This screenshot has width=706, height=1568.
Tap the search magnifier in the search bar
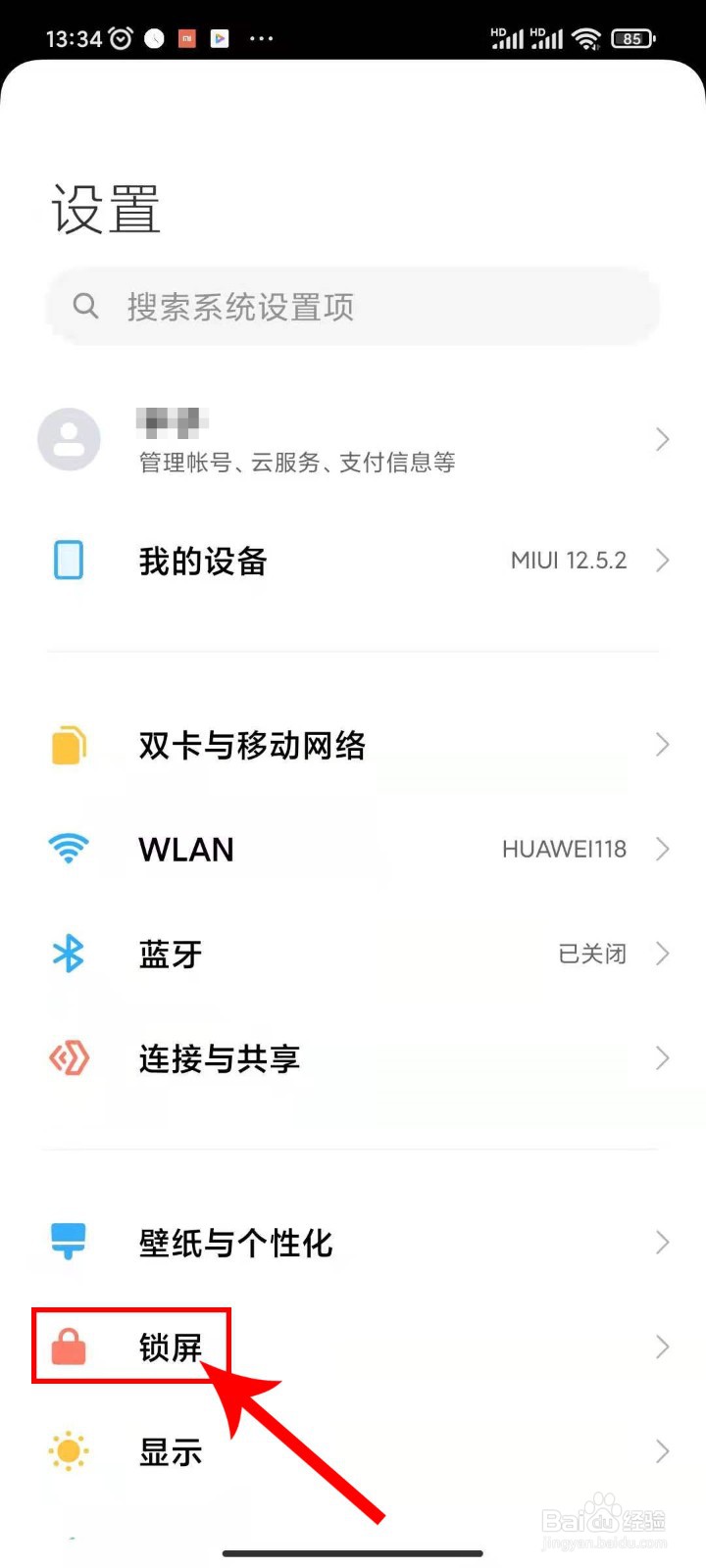click(86, 306)
